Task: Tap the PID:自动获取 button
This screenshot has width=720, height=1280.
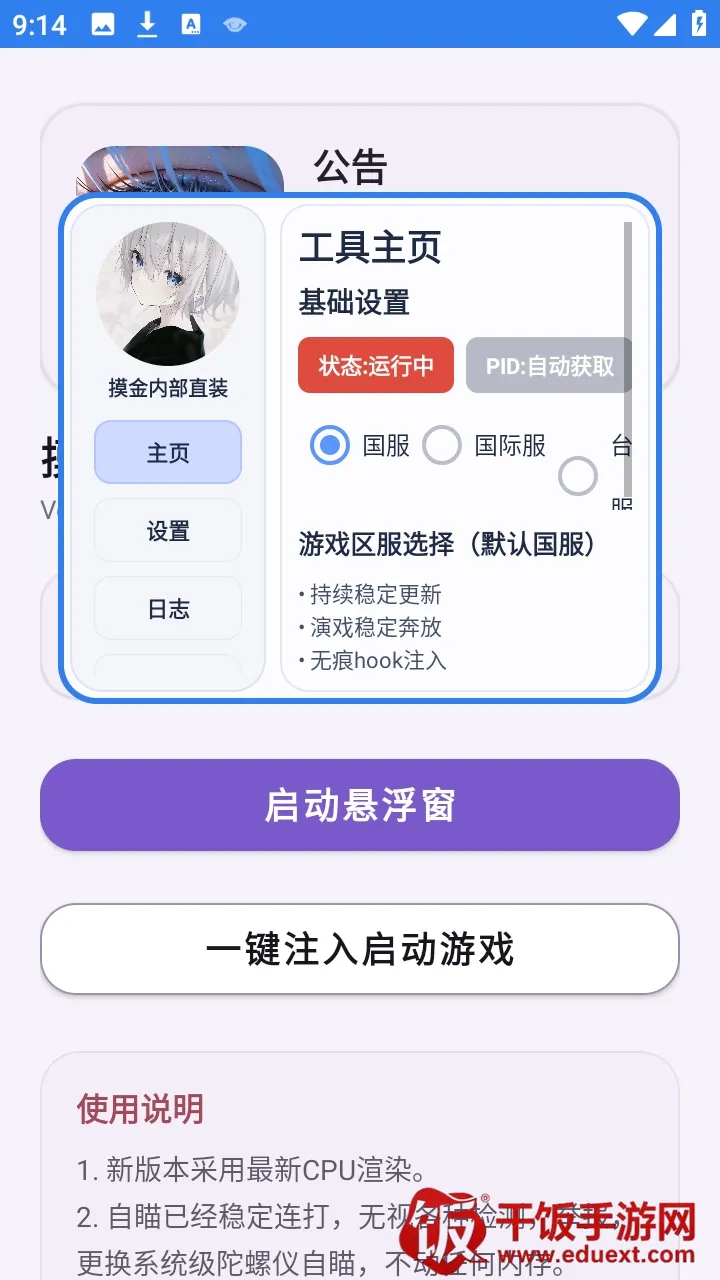Action: (x=549, y=365)
